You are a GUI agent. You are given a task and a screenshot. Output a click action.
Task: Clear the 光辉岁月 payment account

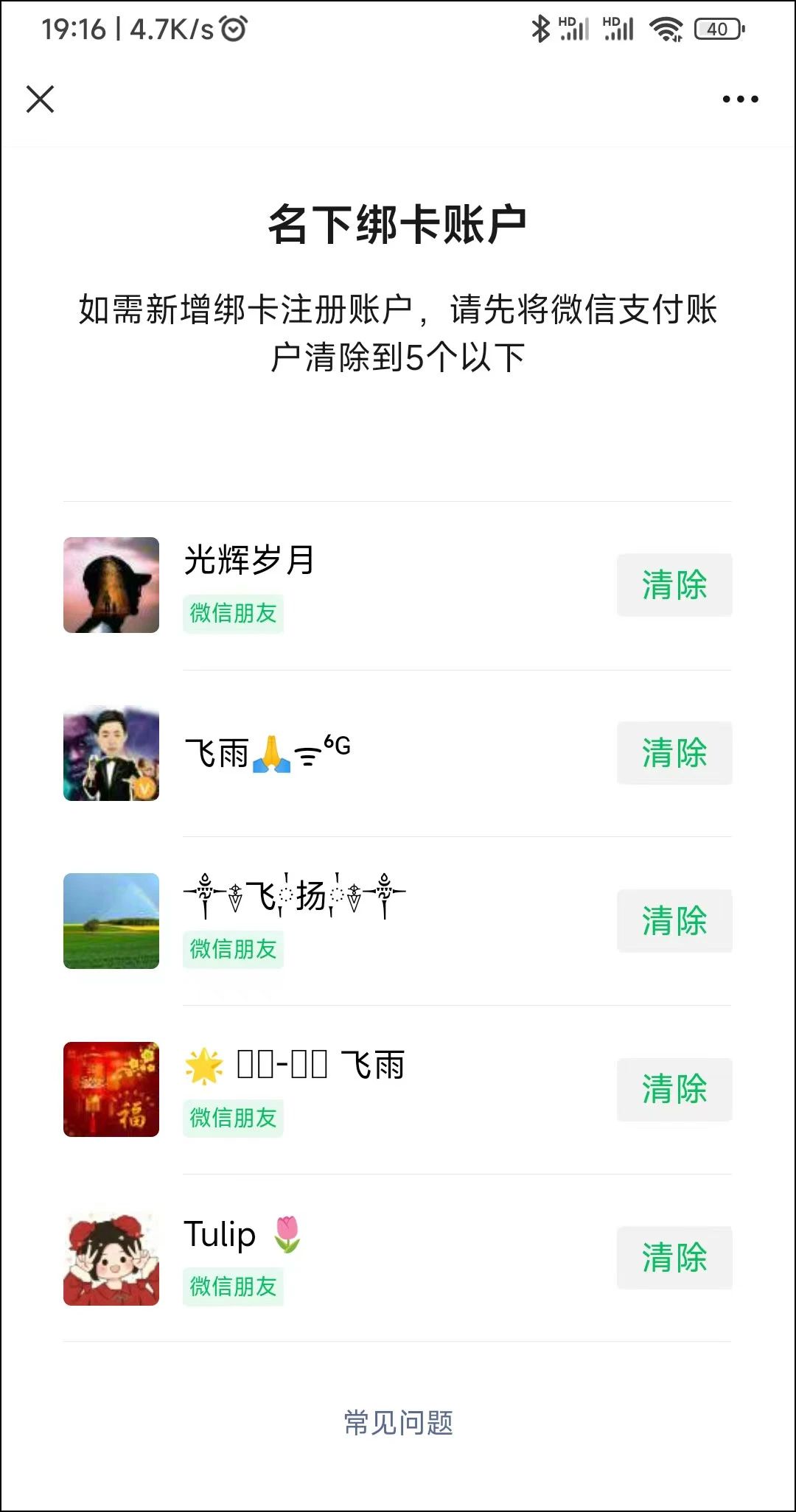(674, 584)
